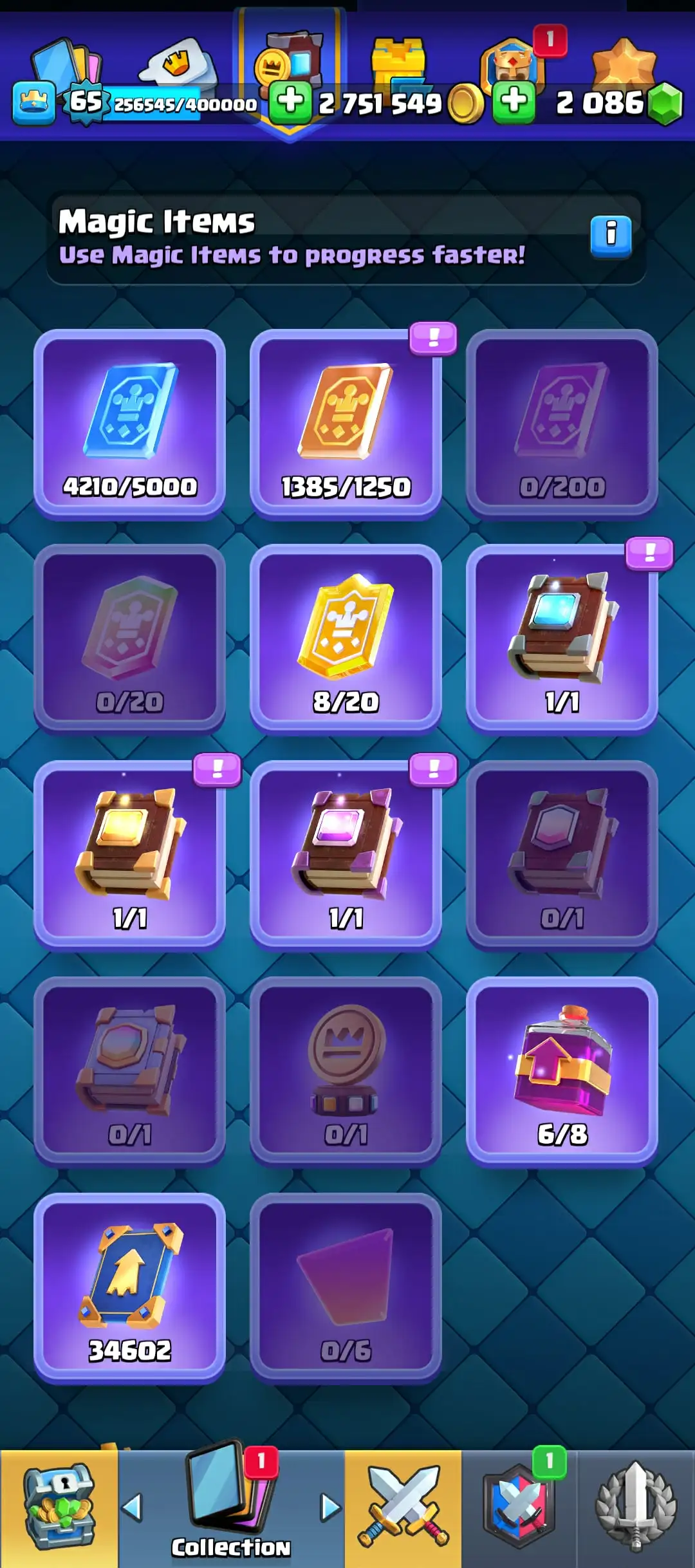
Task: Select the Epic Wild Card 0/200 tile
Action: pos(562,424)
